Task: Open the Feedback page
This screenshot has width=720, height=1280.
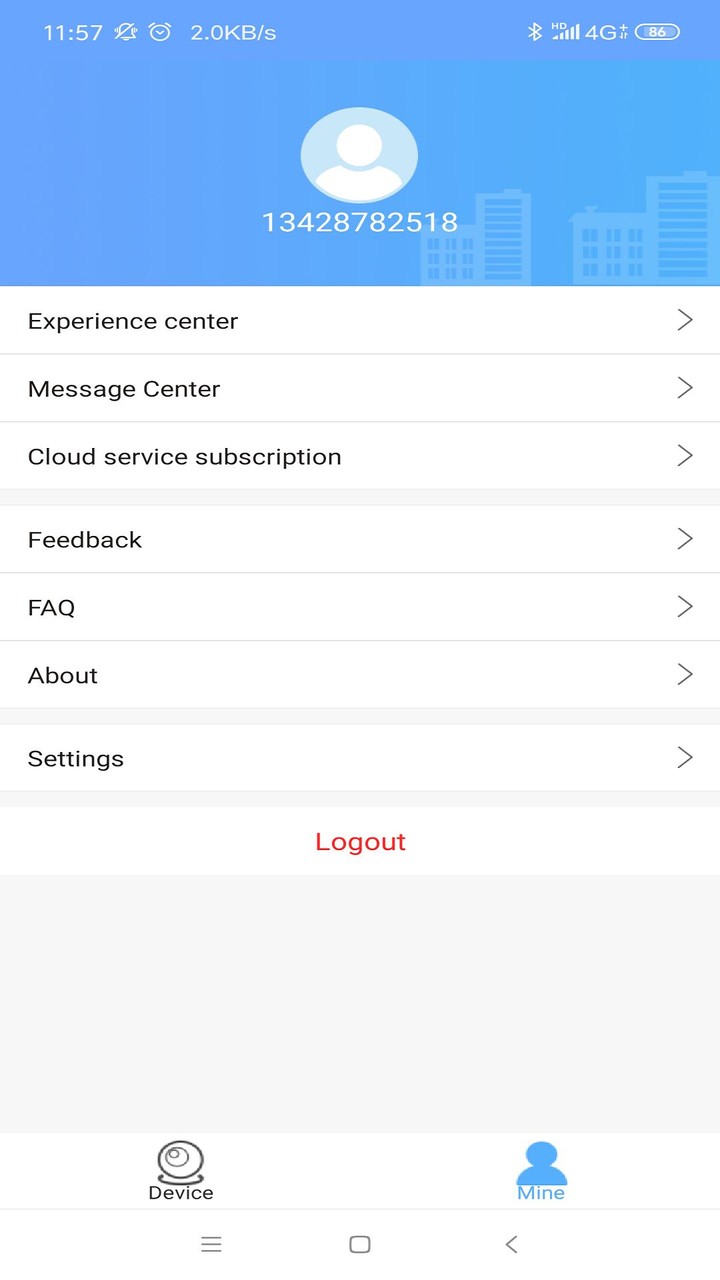Action: [x=360, y=540]
